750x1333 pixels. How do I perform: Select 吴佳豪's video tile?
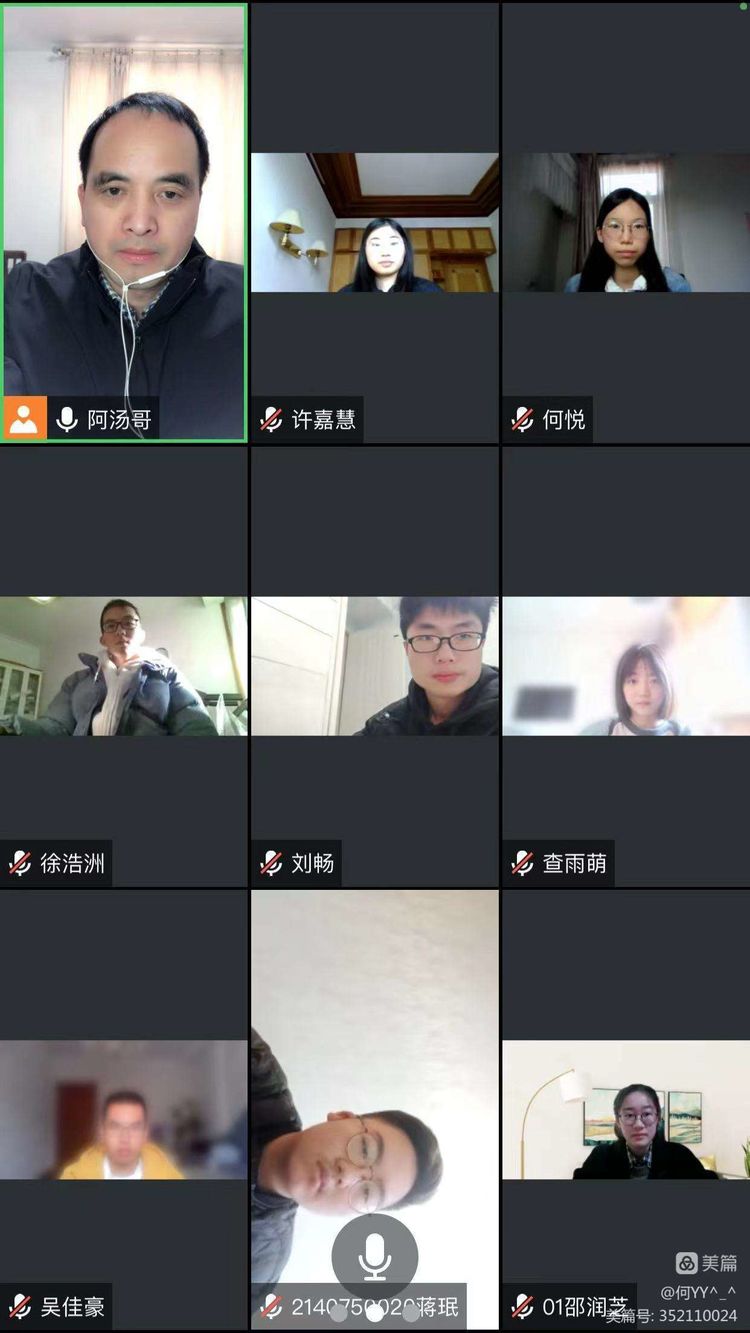[x=124, y=1109]
